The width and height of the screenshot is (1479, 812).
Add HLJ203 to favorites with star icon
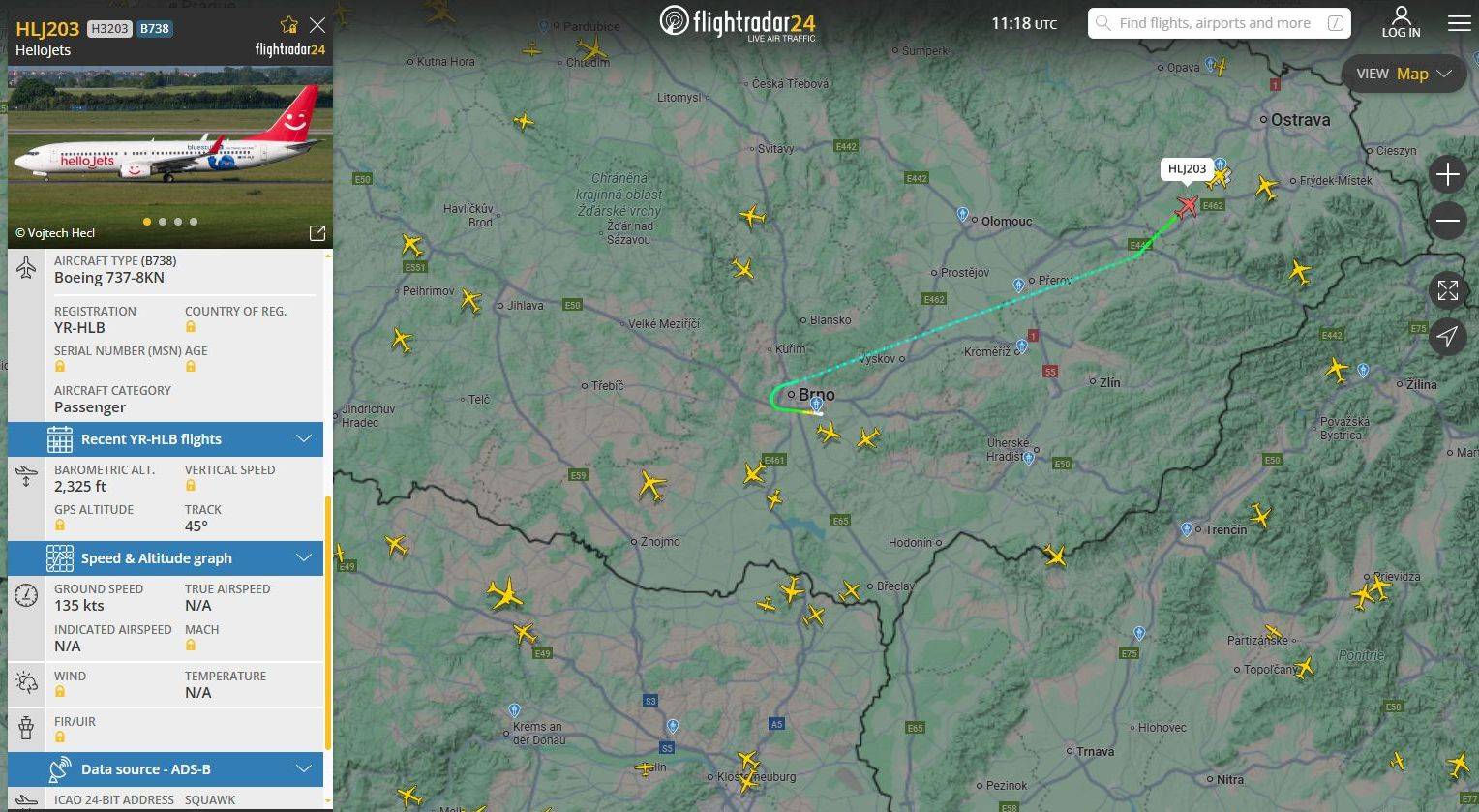coord(288,25)
